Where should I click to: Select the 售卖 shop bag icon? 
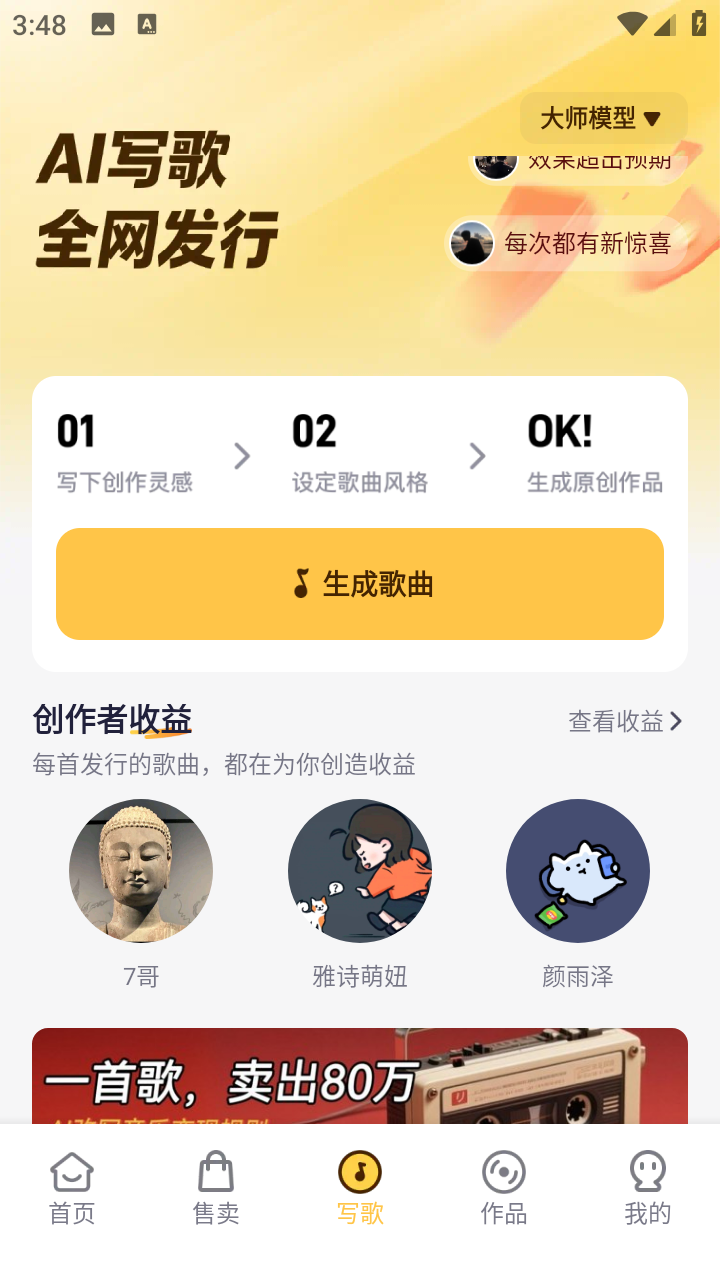point(215,1172)
